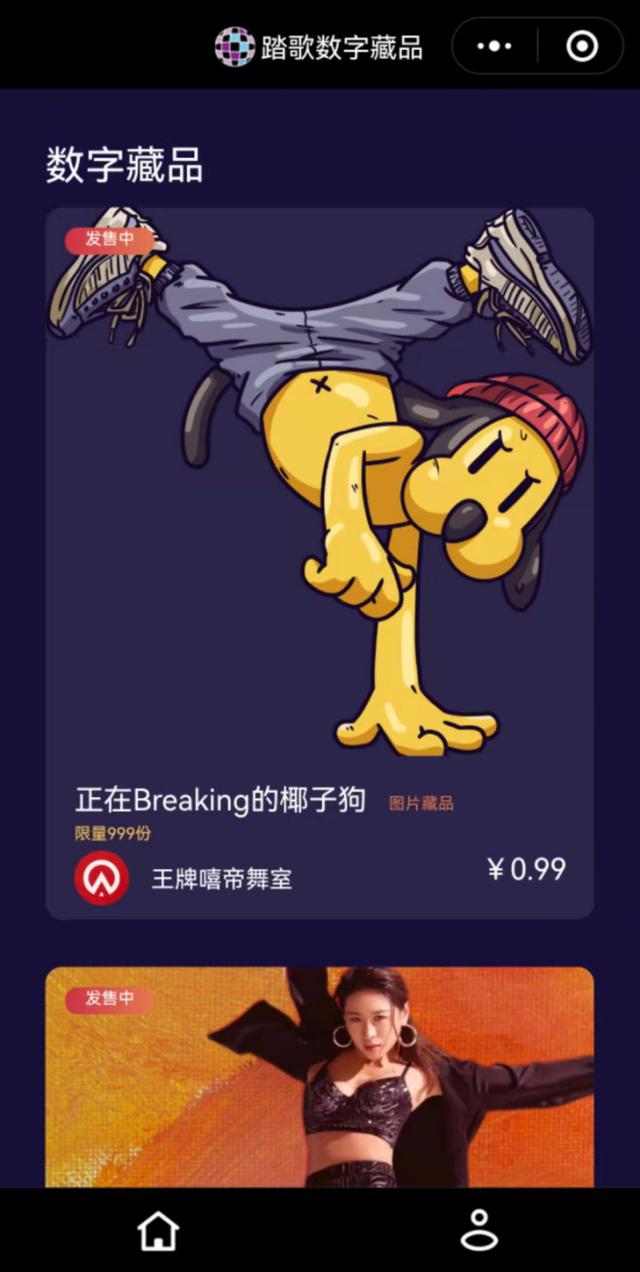Image resolution: width=640 pixels, height=1272 pixels.
Task: Switch to the home tab
Action: tap(159, 1230)
